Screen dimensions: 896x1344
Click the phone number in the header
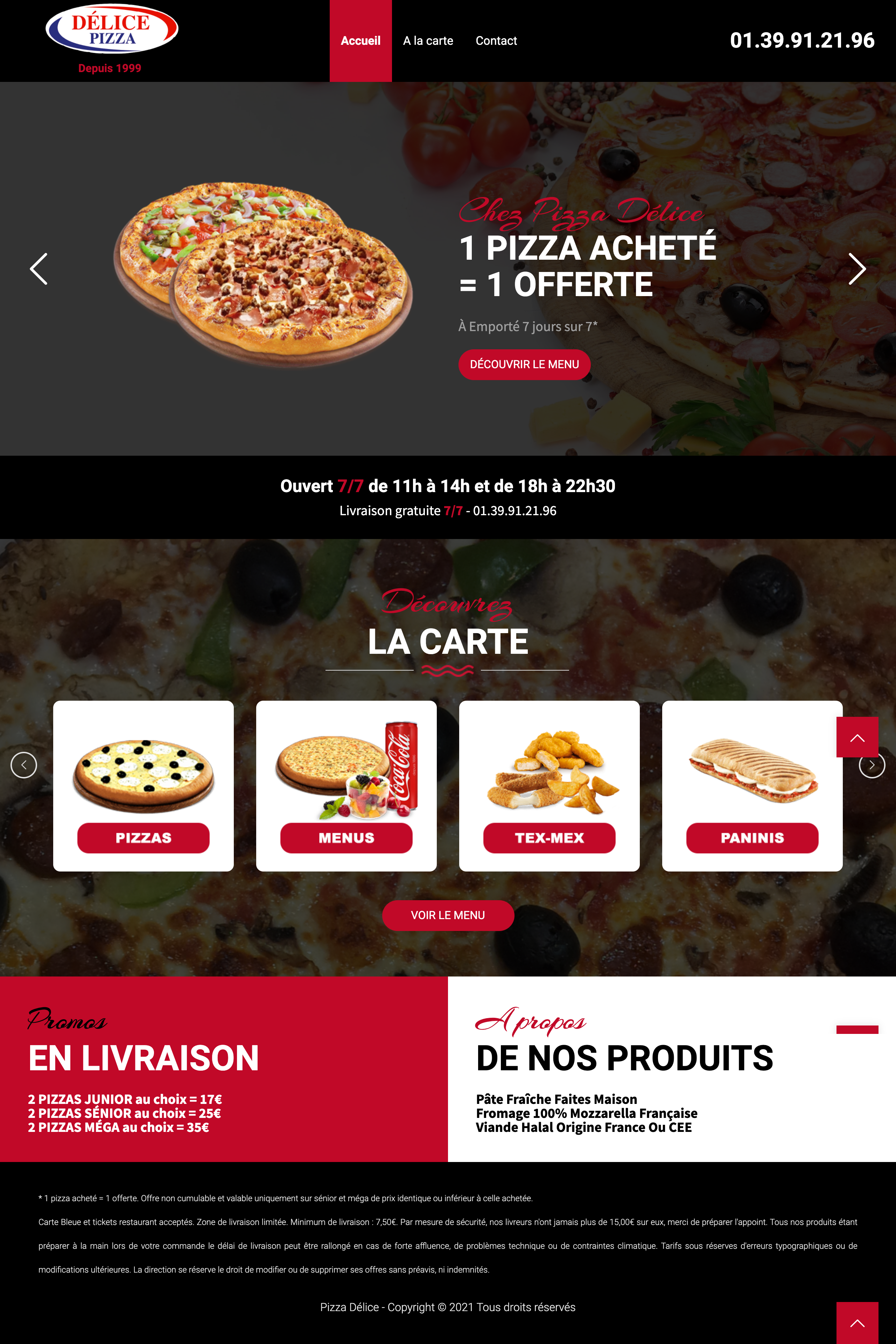pyautogui.click(x=802, y=40)
